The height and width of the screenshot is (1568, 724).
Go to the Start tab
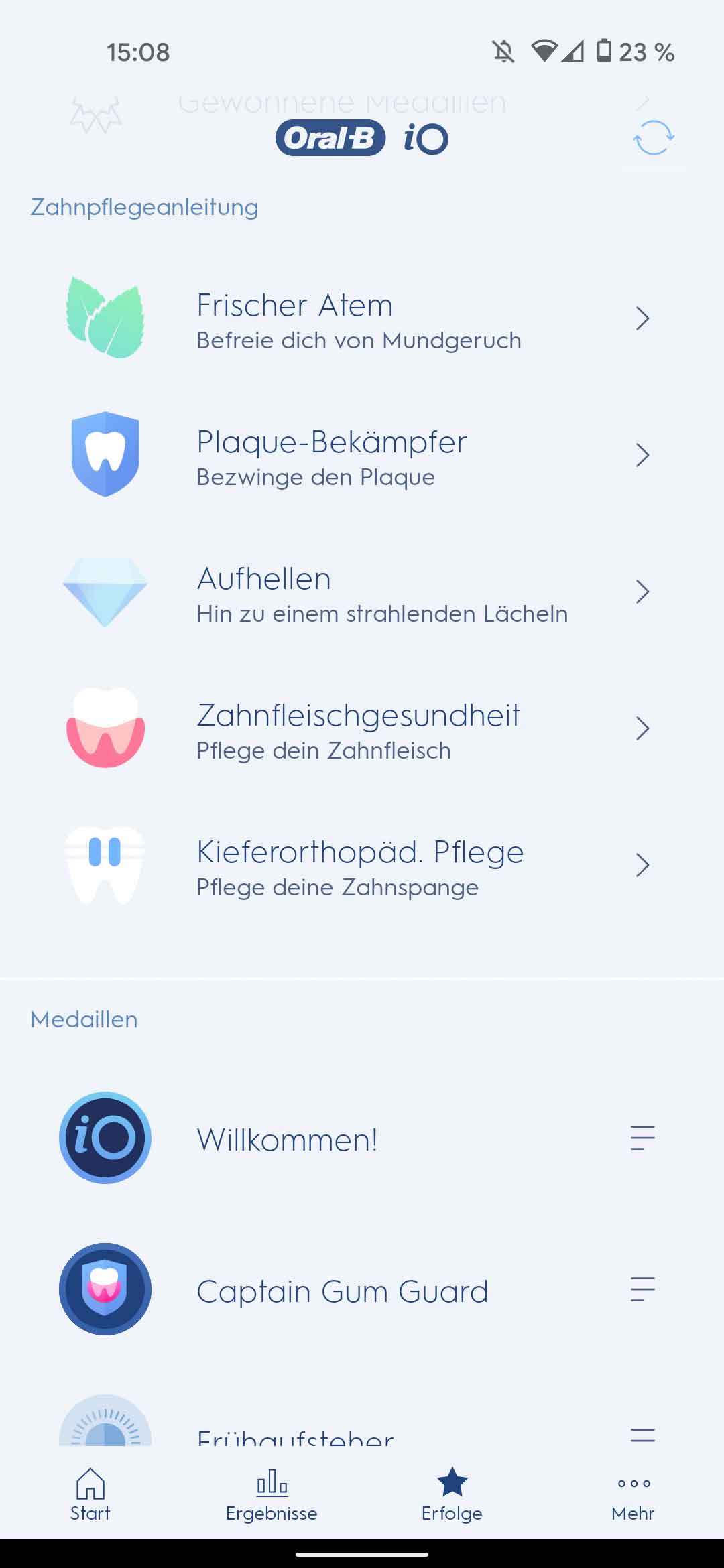pyautogui.click(x=90, y=1496)
